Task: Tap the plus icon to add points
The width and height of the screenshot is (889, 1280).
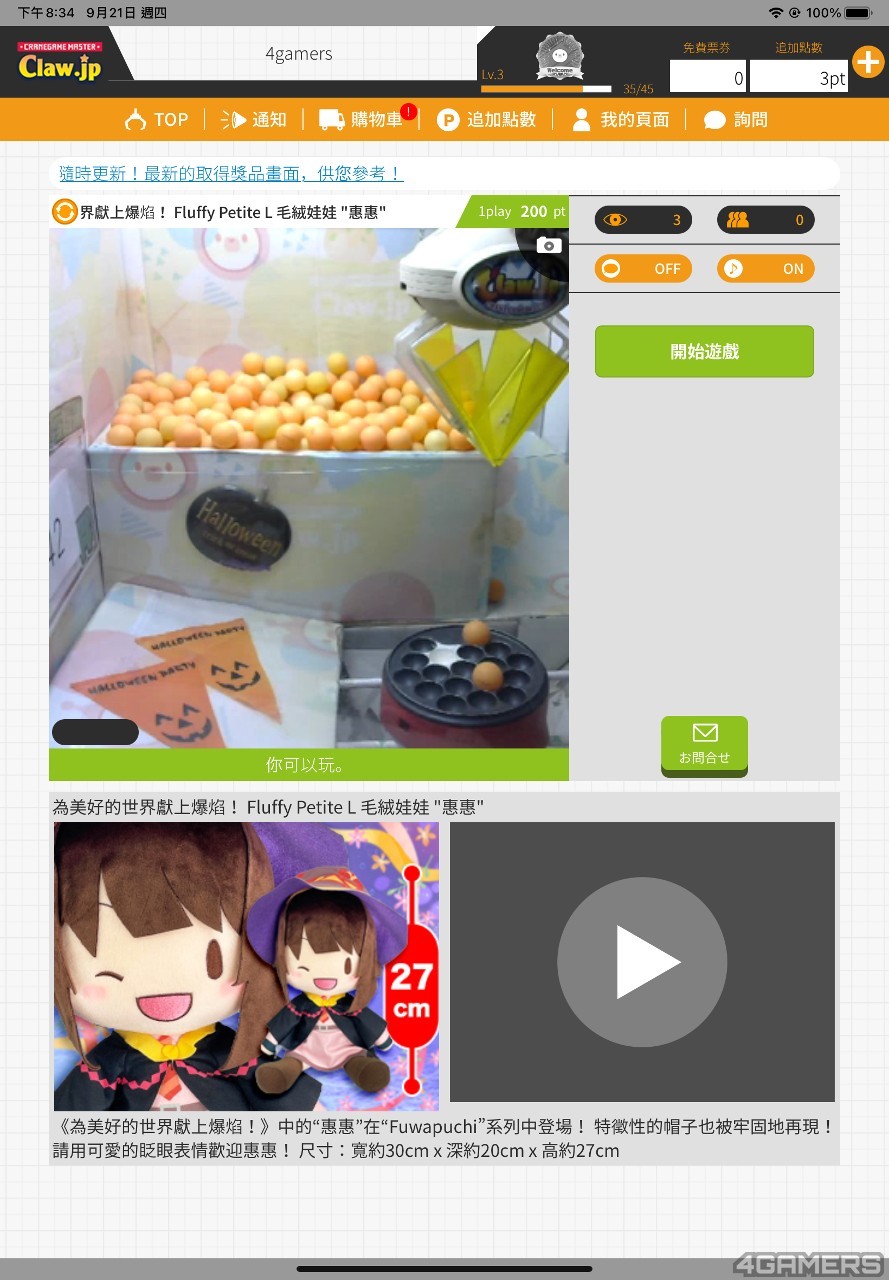Action: (x=867, y=61)
